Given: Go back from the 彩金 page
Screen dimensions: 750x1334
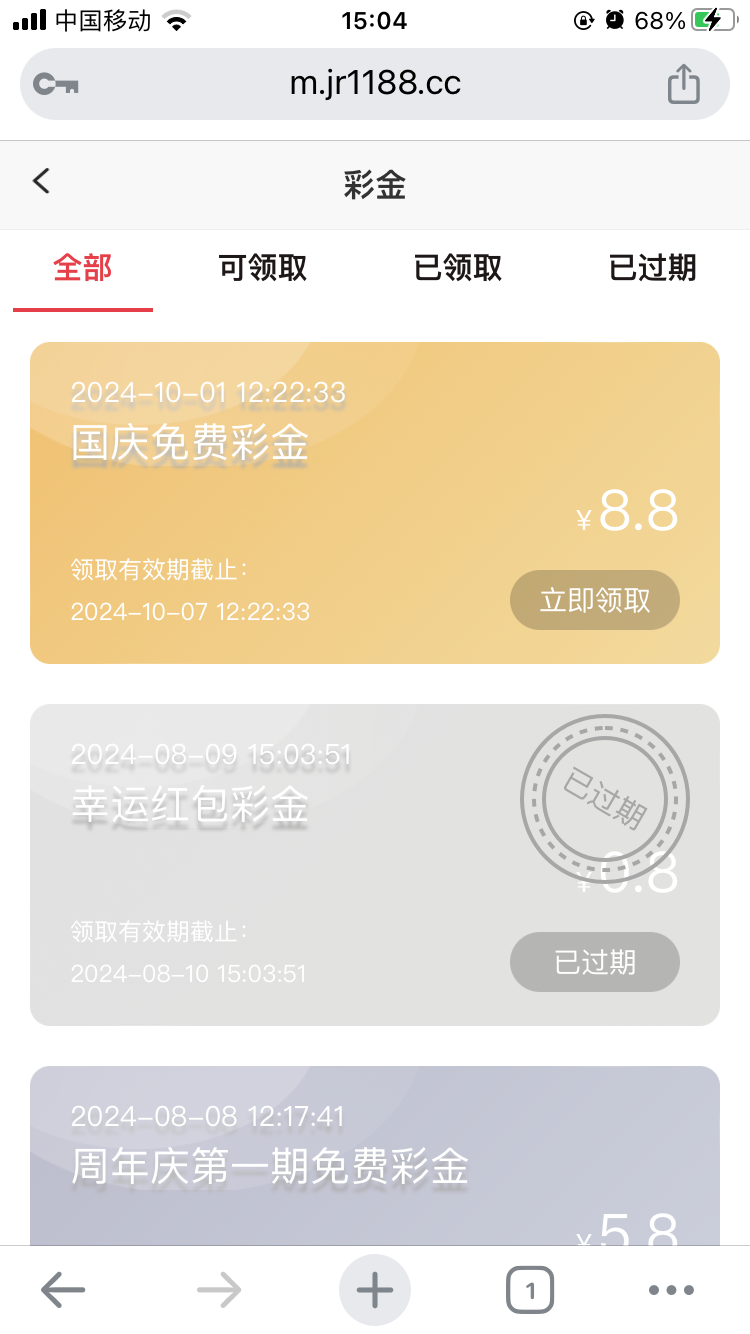Looking at the screenshot, I should pos(41,182).
